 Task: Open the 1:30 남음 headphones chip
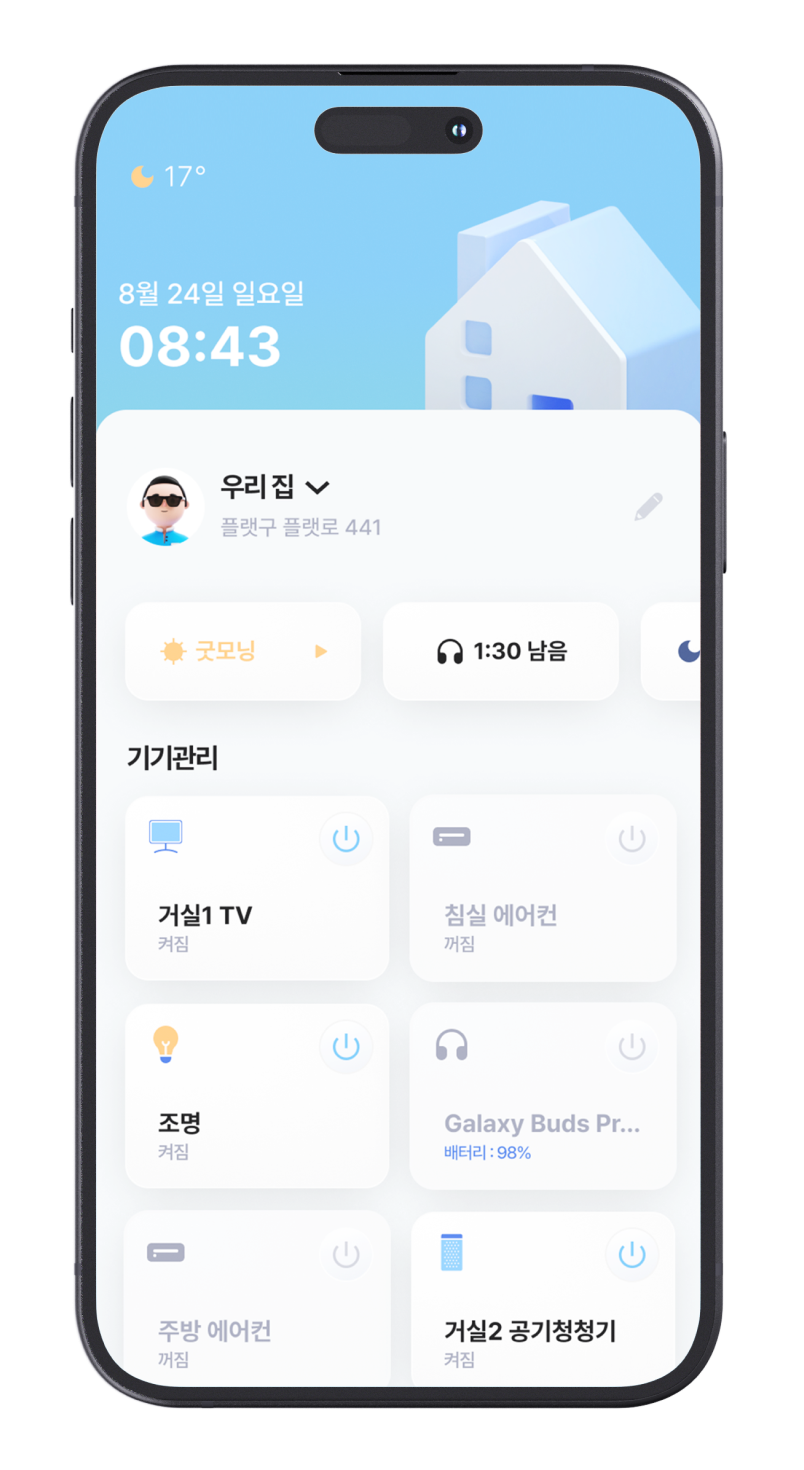click(x=501, y=651)
